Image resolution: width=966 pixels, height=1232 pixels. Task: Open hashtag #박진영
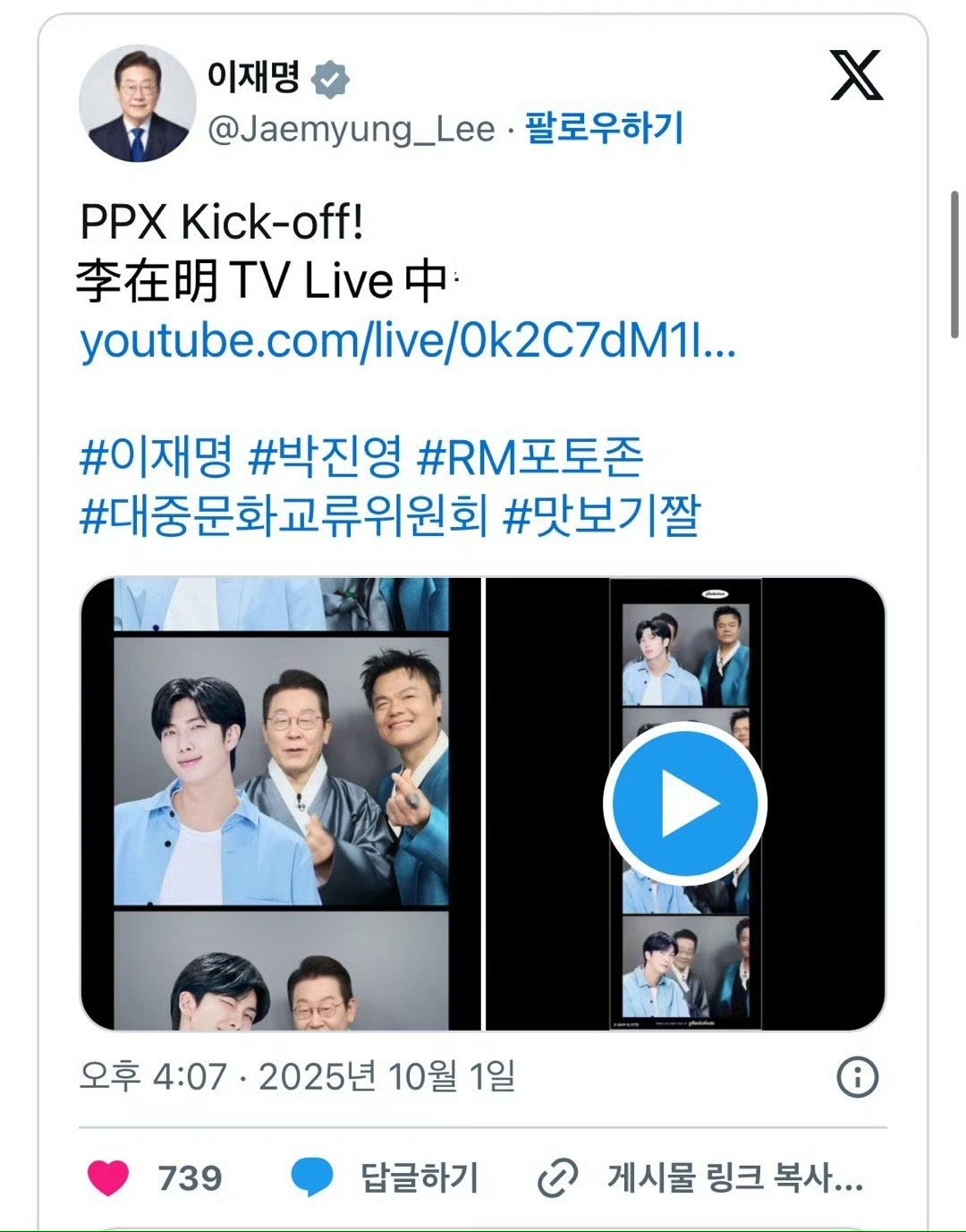point(326,457)
